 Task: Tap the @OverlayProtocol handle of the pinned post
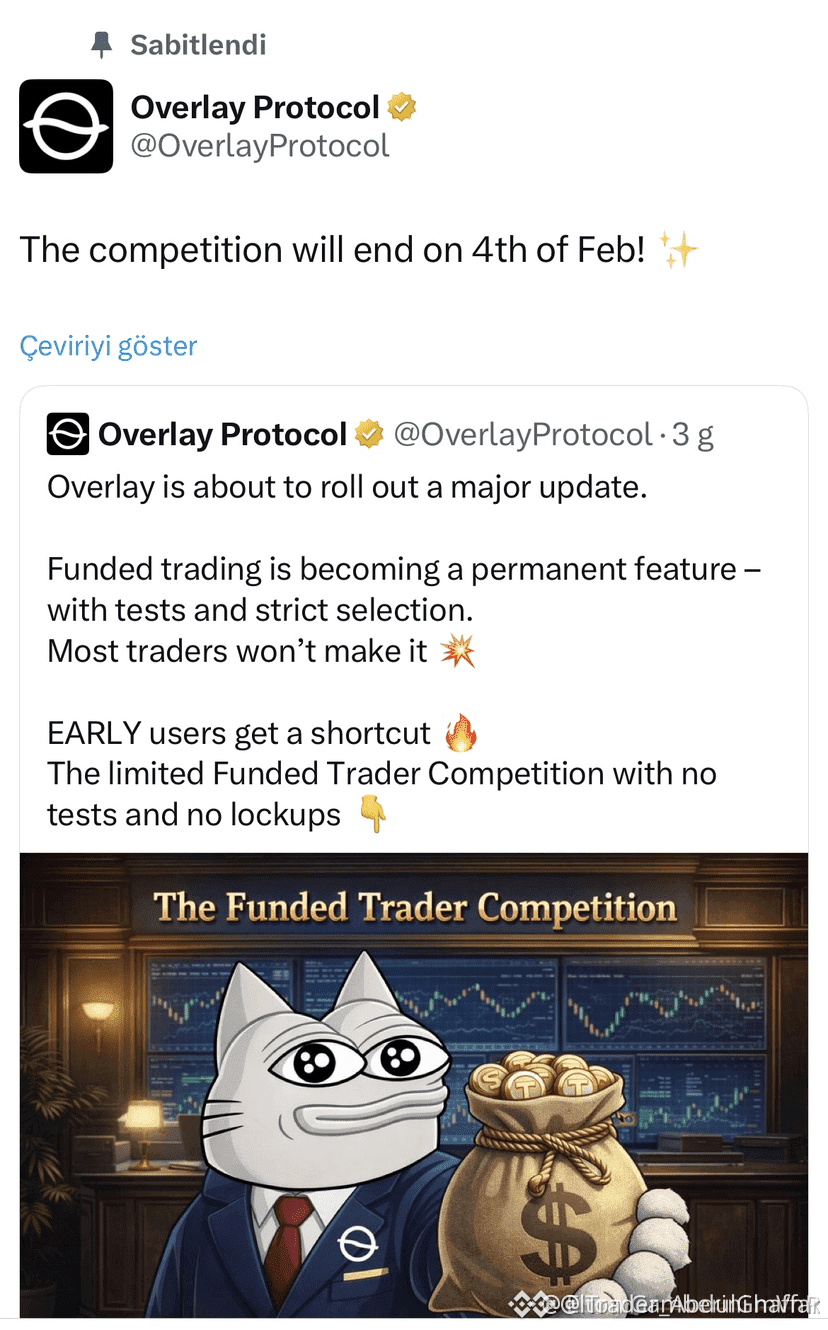[259, 146]
